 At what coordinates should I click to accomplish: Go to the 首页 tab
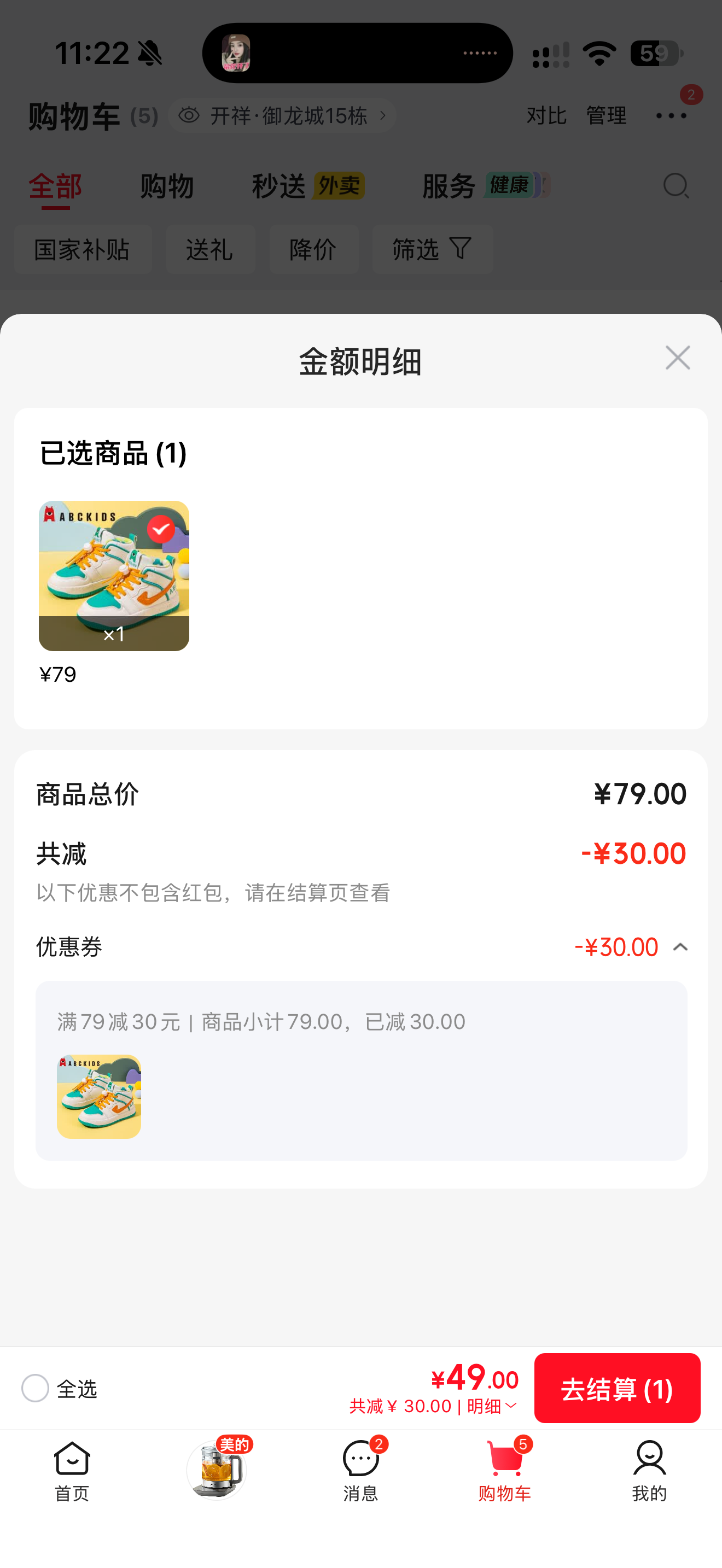[x=72, y=1471]
